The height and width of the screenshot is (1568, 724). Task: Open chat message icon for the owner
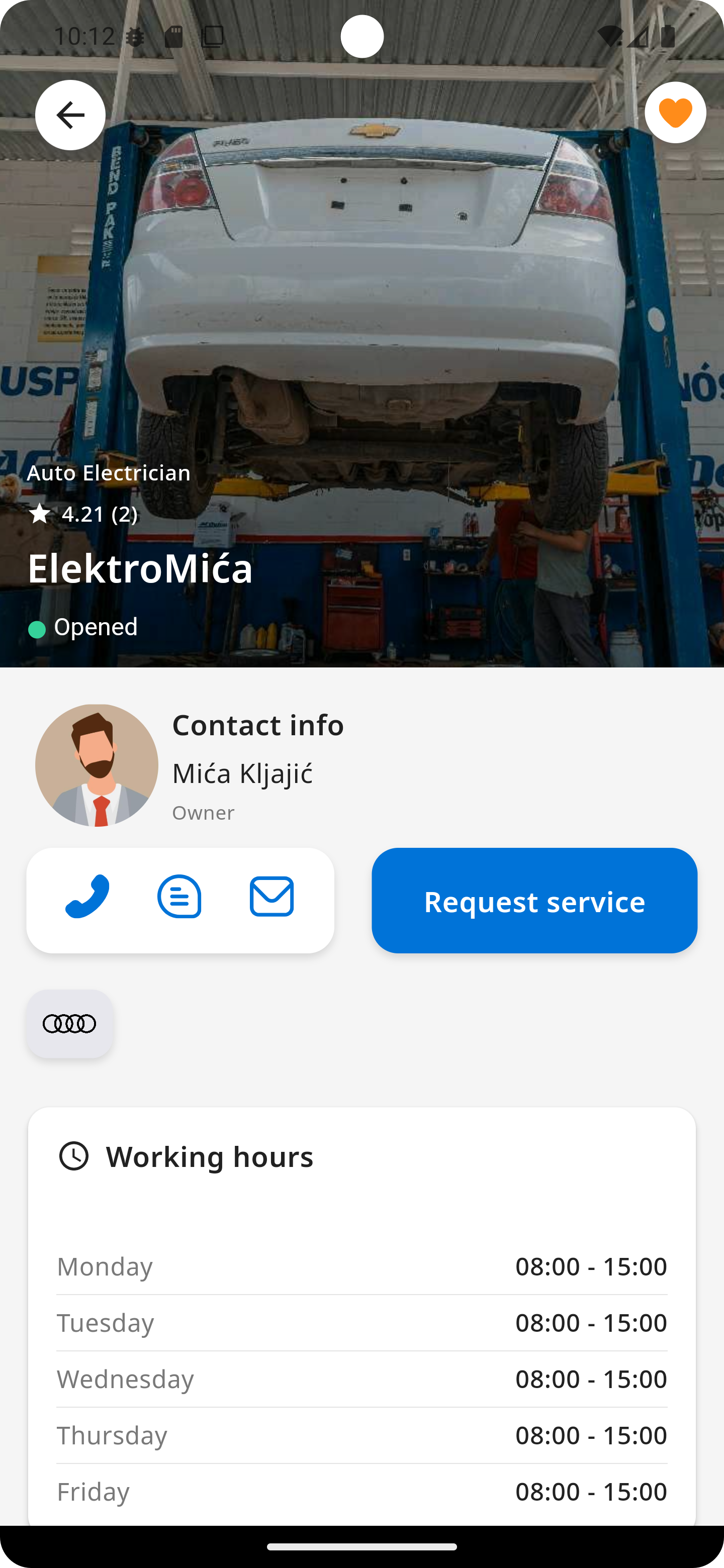coord(179,897)
